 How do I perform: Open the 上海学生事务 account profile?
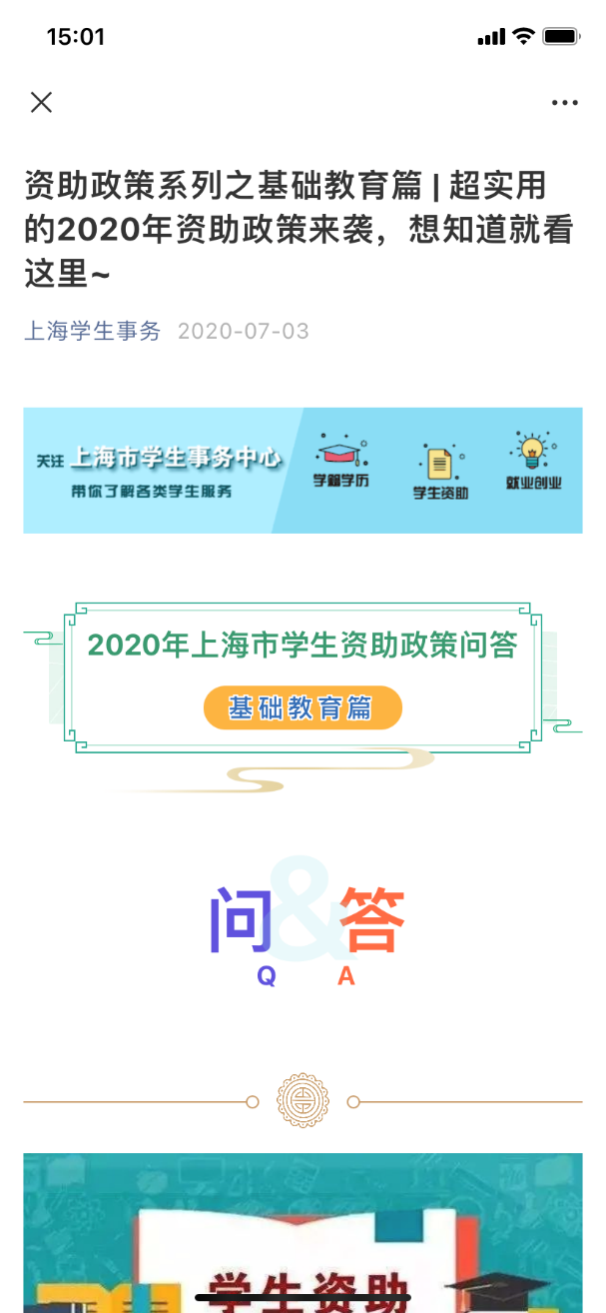[x=92, y=331]
